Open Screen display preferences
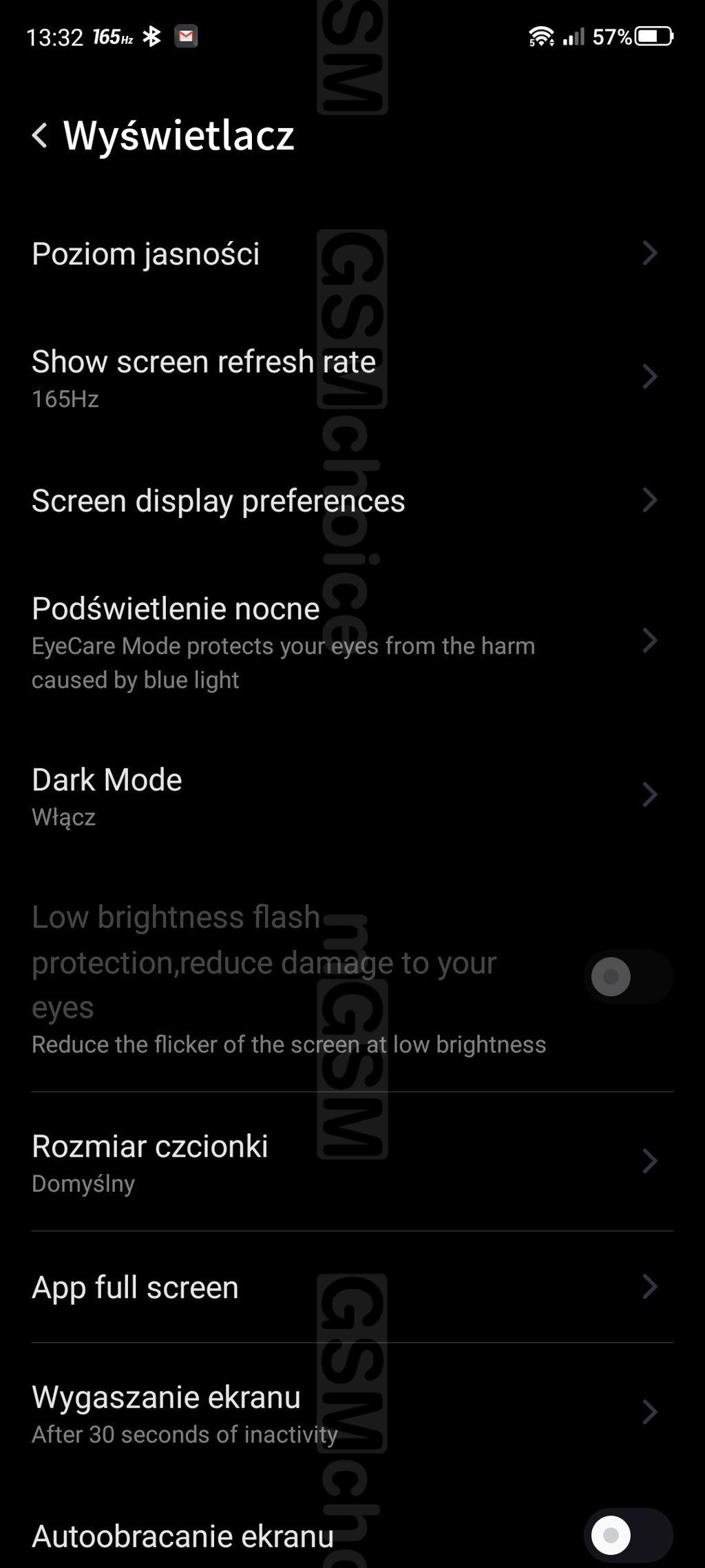Viewport: 705px width, 1568px height. 352,500
